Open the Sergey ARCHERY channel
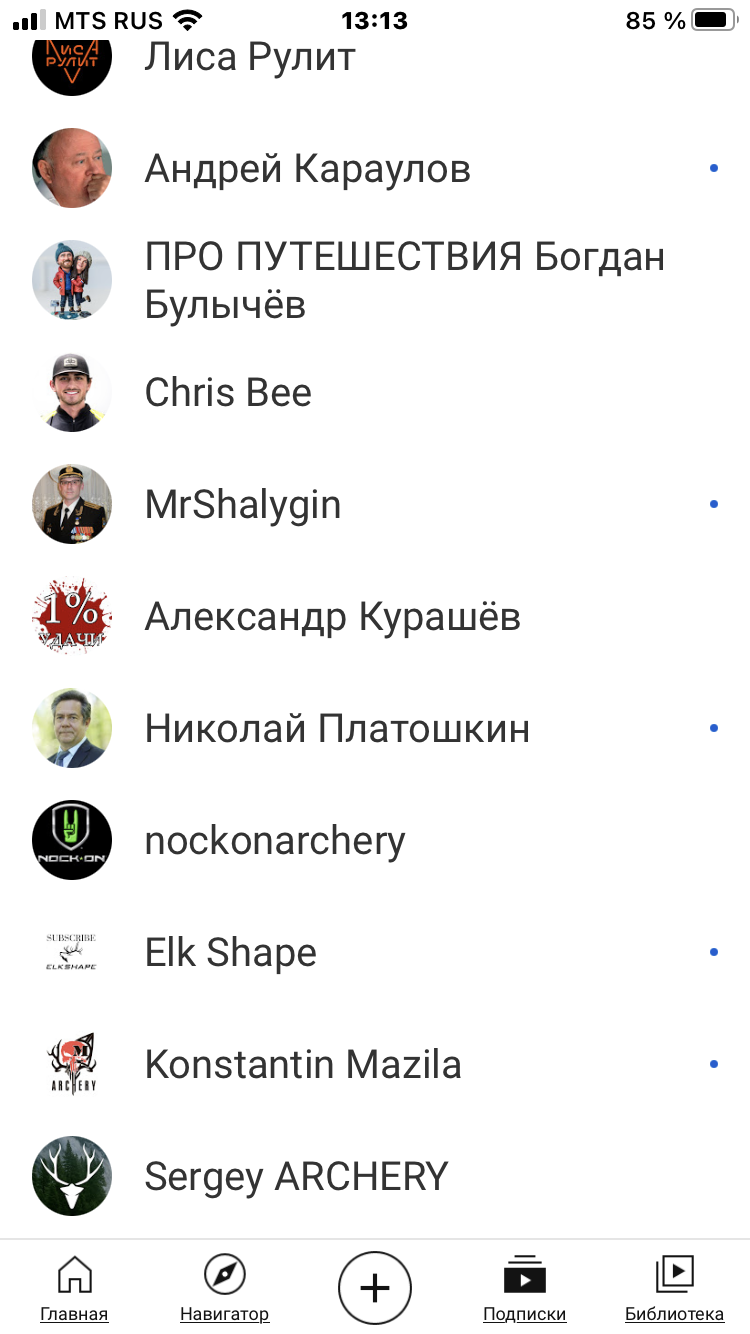The height and width of the screenshot is (1334, 750). 375,1176
